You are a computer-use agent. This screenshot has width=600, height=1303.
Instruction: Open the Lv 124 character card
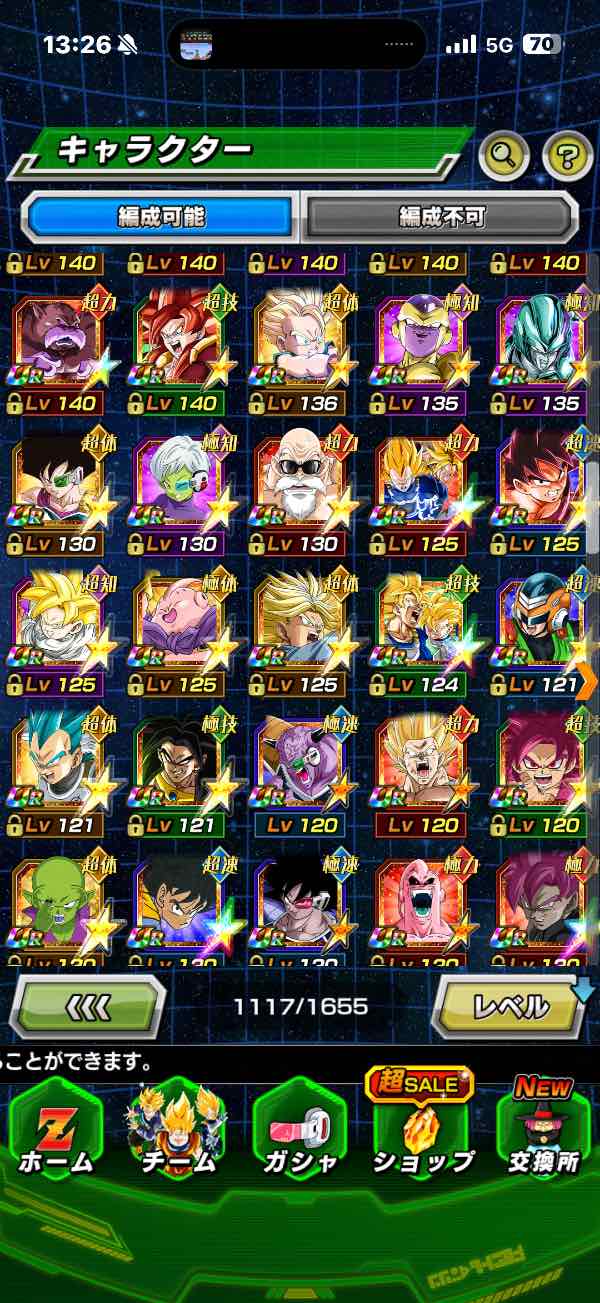[x=421, y=620]
